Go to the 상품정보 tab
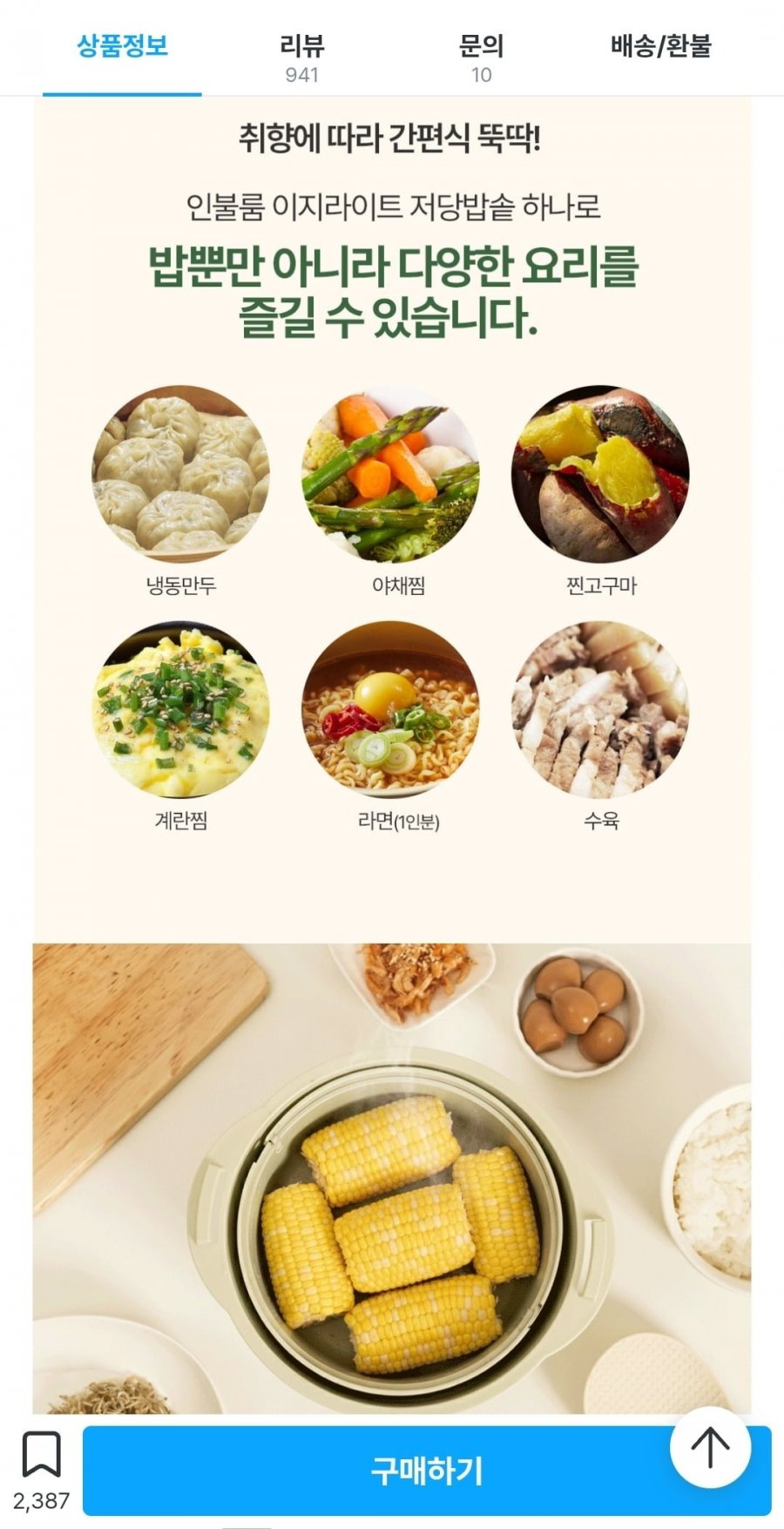The height and width of the screenshot is (1529, 784). pyautogui.click(x=122, y=47)
